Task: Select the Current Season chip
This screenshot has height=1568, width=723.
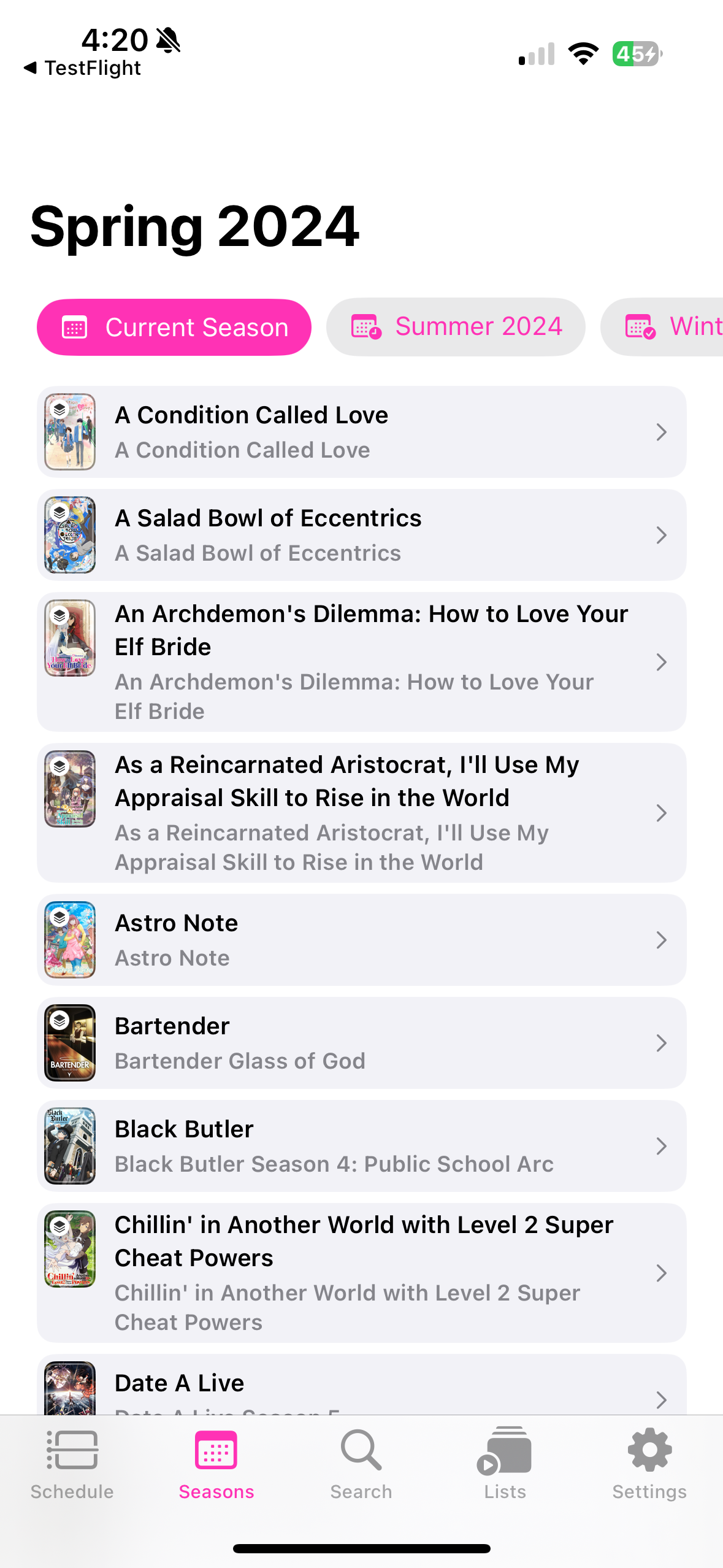Action: (174, 327)
